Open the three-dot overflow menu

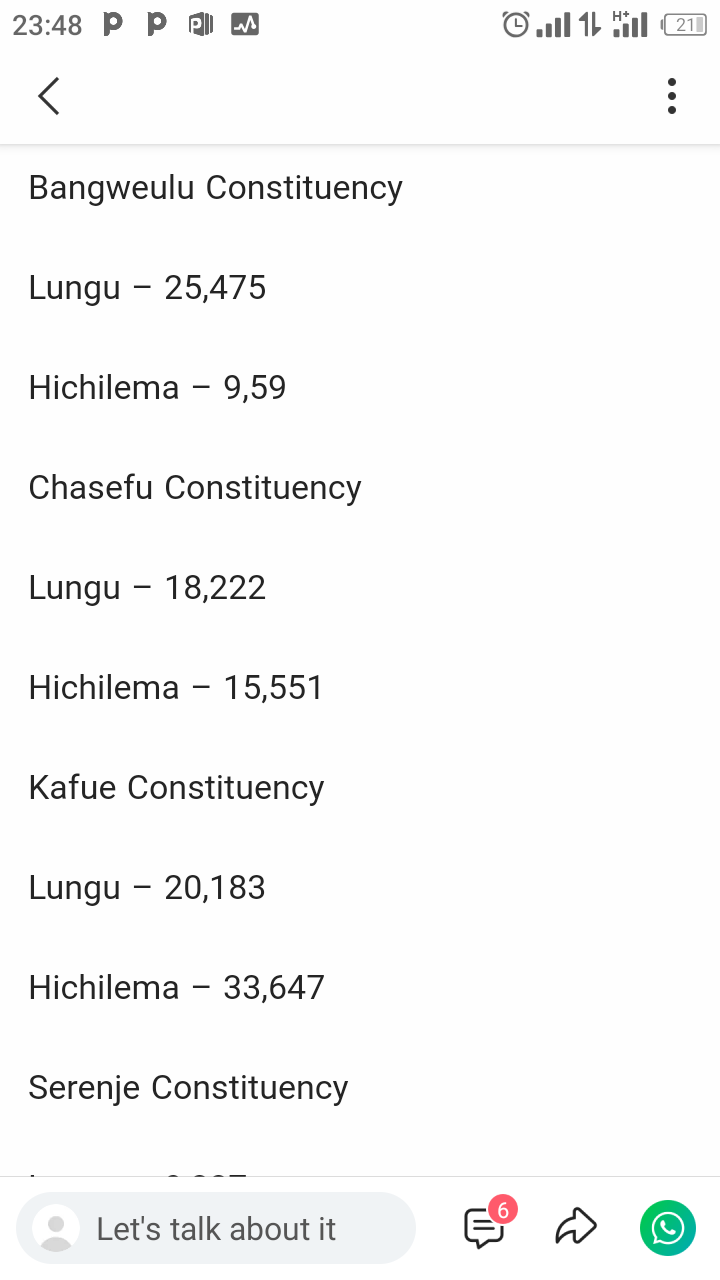671,96
